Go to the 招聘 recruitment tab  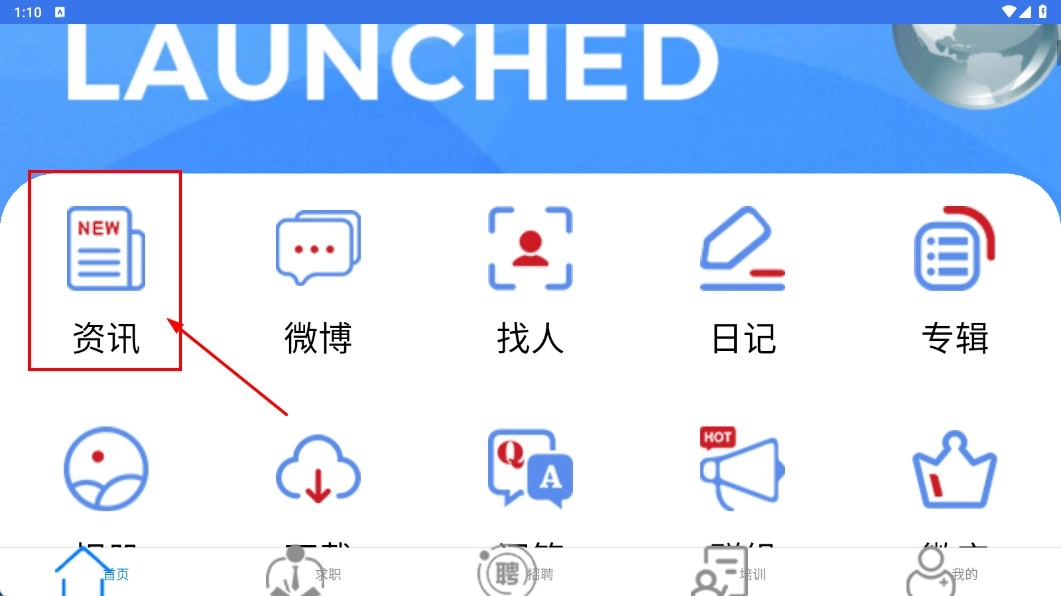(516, 572)
